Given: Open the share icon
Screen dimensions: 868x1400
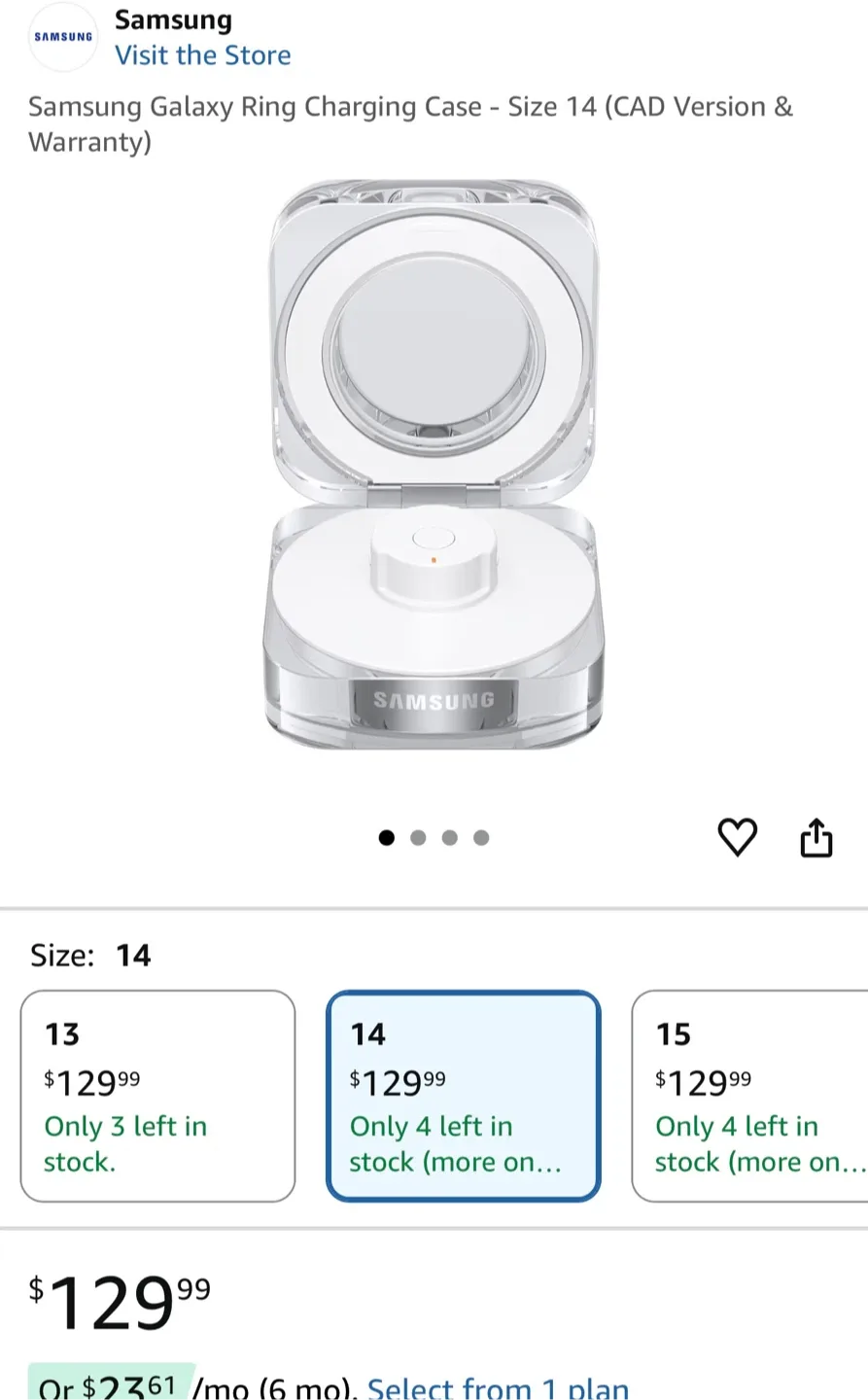Looking at the screenshot, I should (816, 837).
